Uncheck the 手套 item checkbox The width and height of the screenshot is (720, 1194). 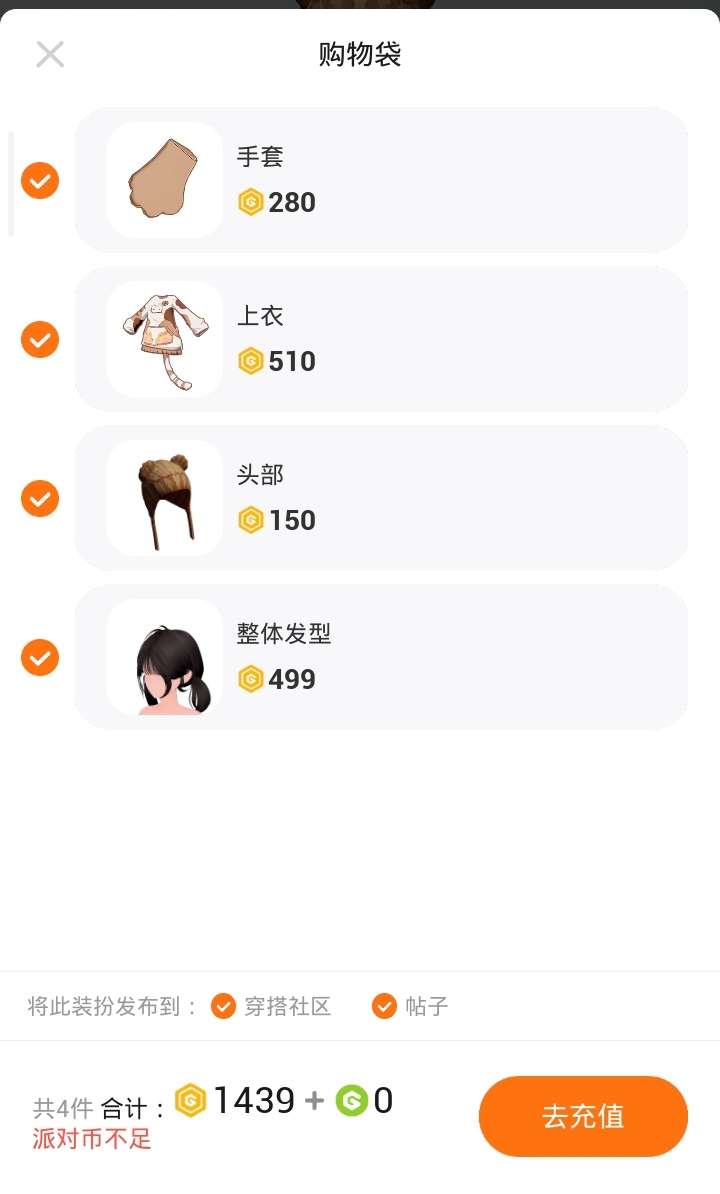(40, 181)
